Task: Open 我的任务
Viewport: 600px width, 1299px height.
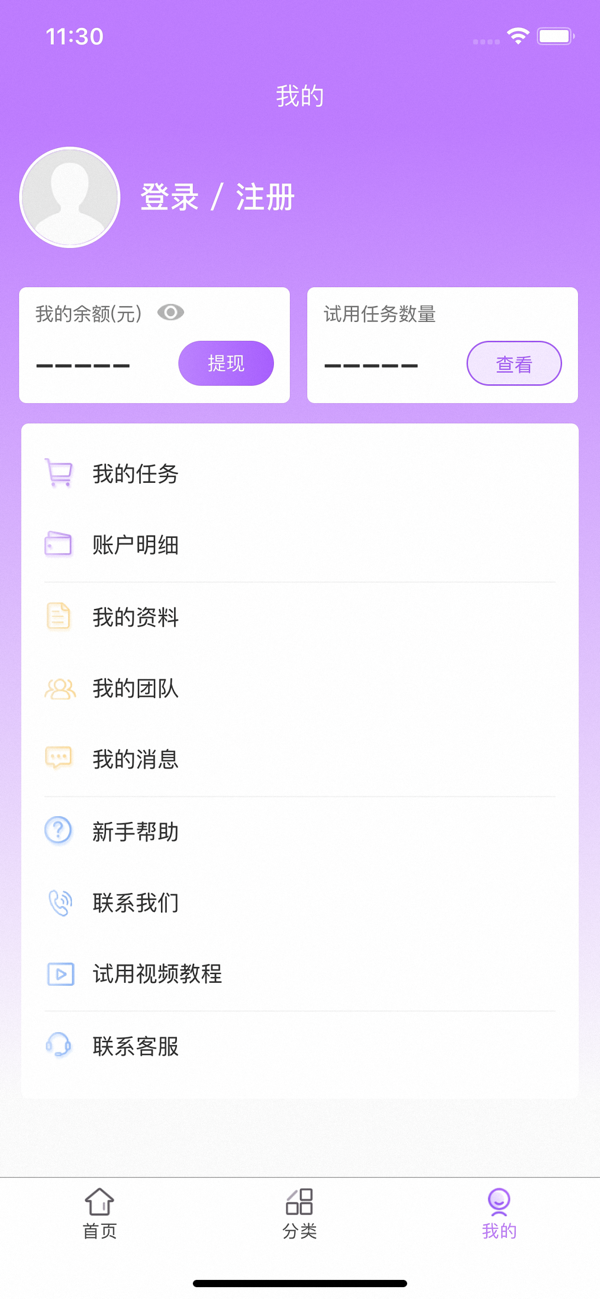Action: click(300, 474)
